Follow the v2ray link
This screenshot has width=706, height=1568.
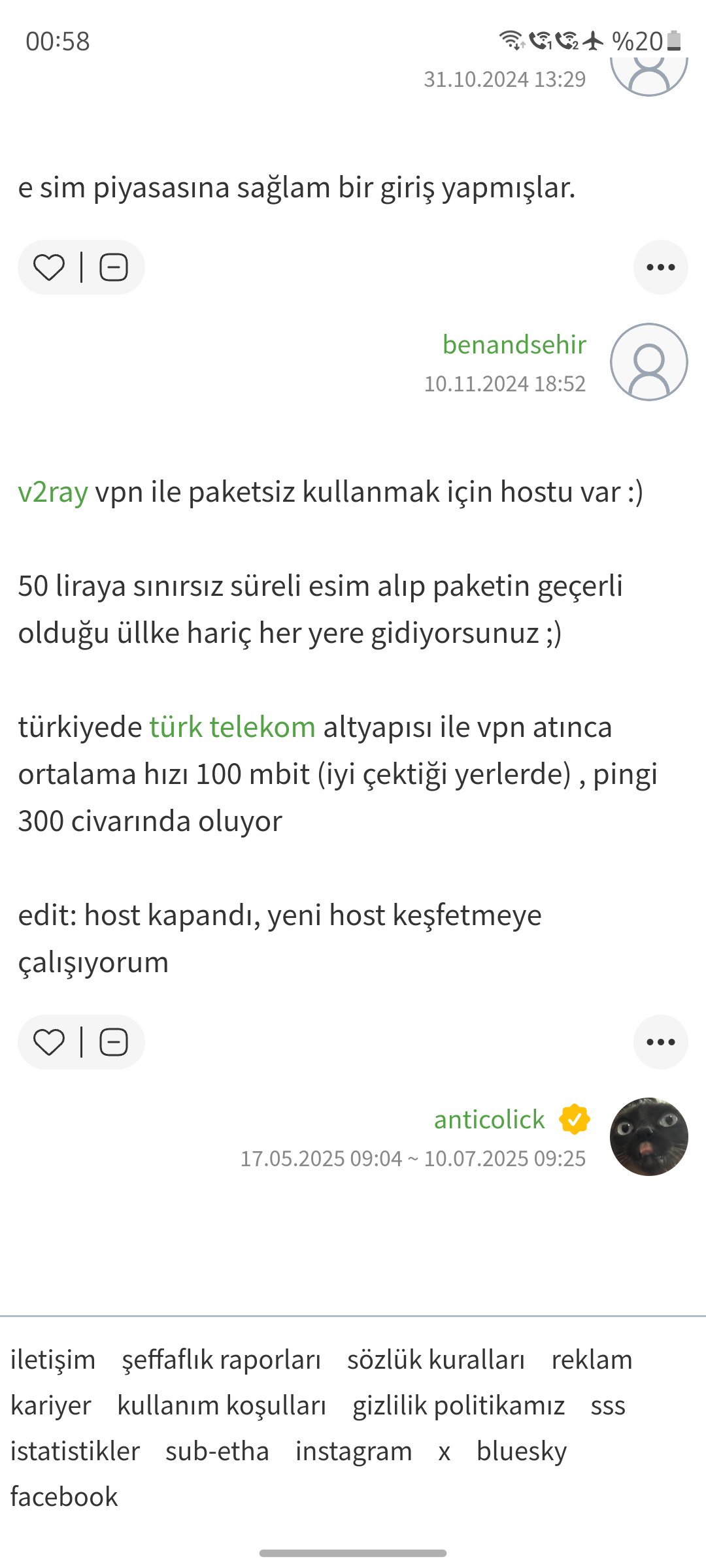(x=53, y=492)
